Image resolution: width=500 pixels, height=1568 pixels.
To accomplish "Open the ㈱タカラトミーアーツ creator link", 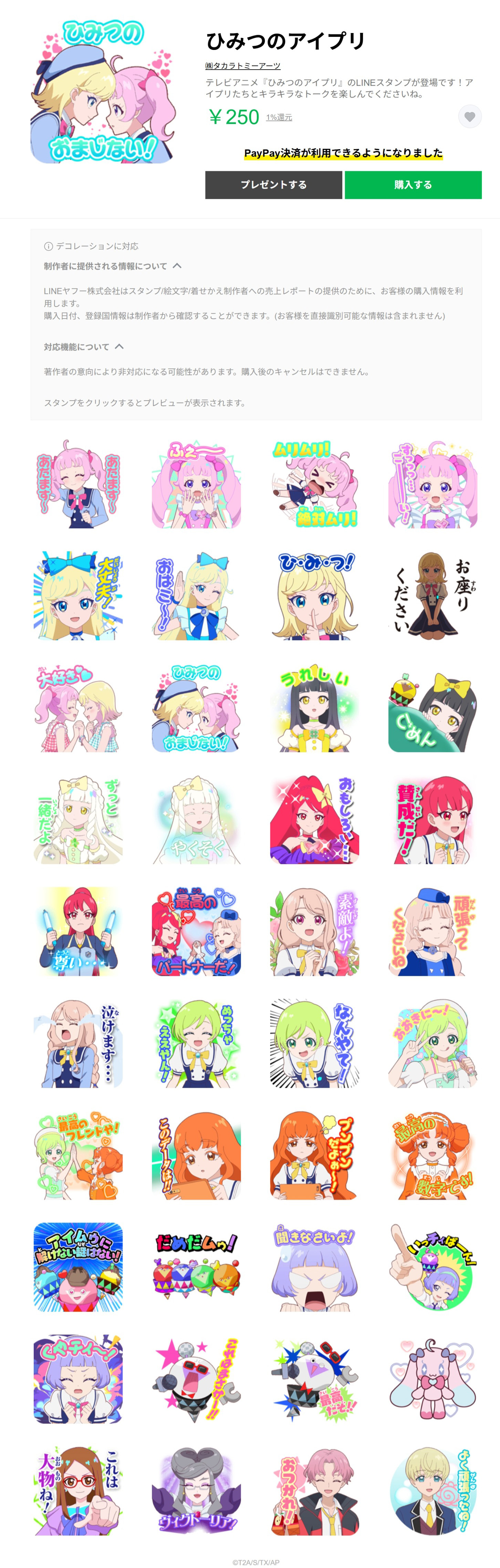I will click(243, 66).
